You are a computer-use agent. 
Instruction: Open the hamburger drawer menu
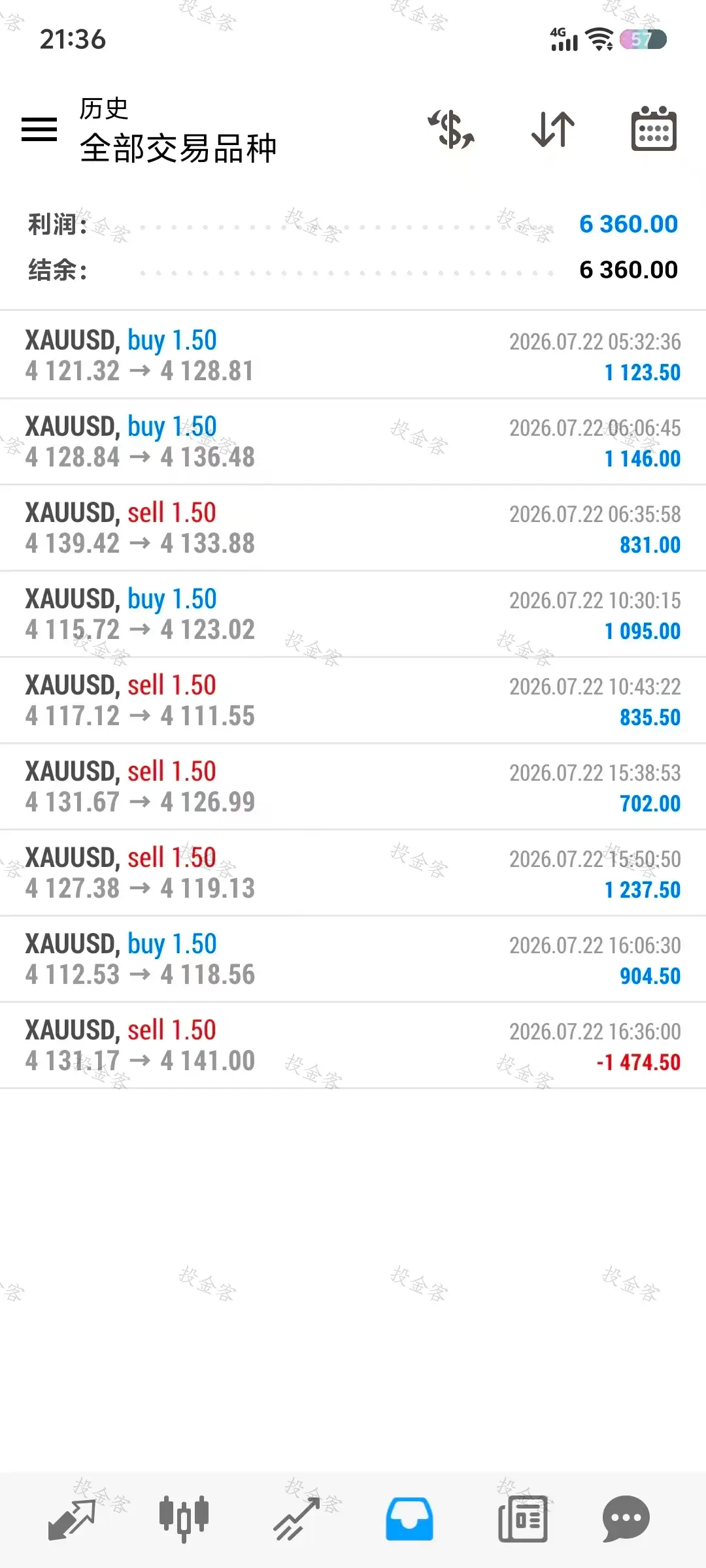click(39, 129)
